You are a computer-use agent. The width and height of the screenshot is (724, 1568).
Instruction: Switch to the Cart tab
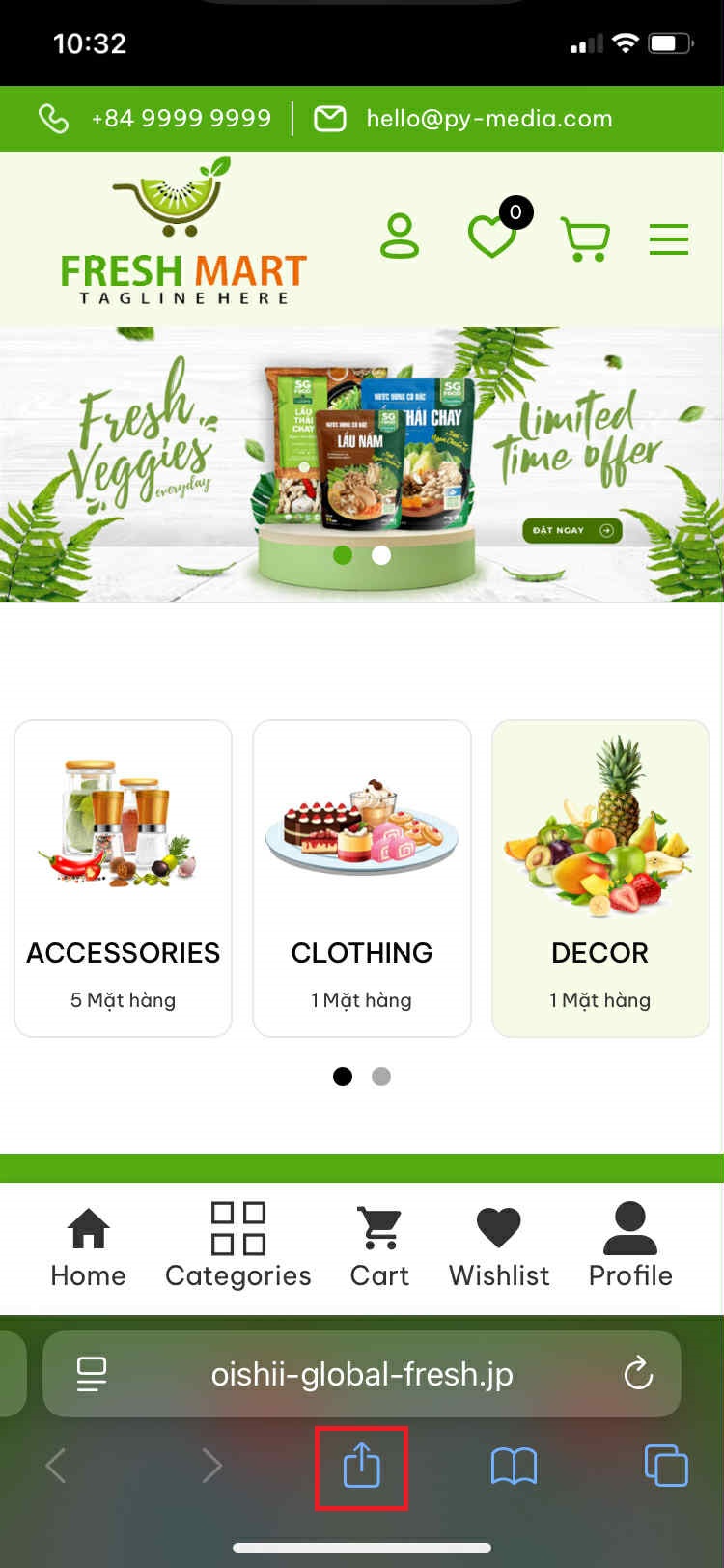(x=379, y=1246)
